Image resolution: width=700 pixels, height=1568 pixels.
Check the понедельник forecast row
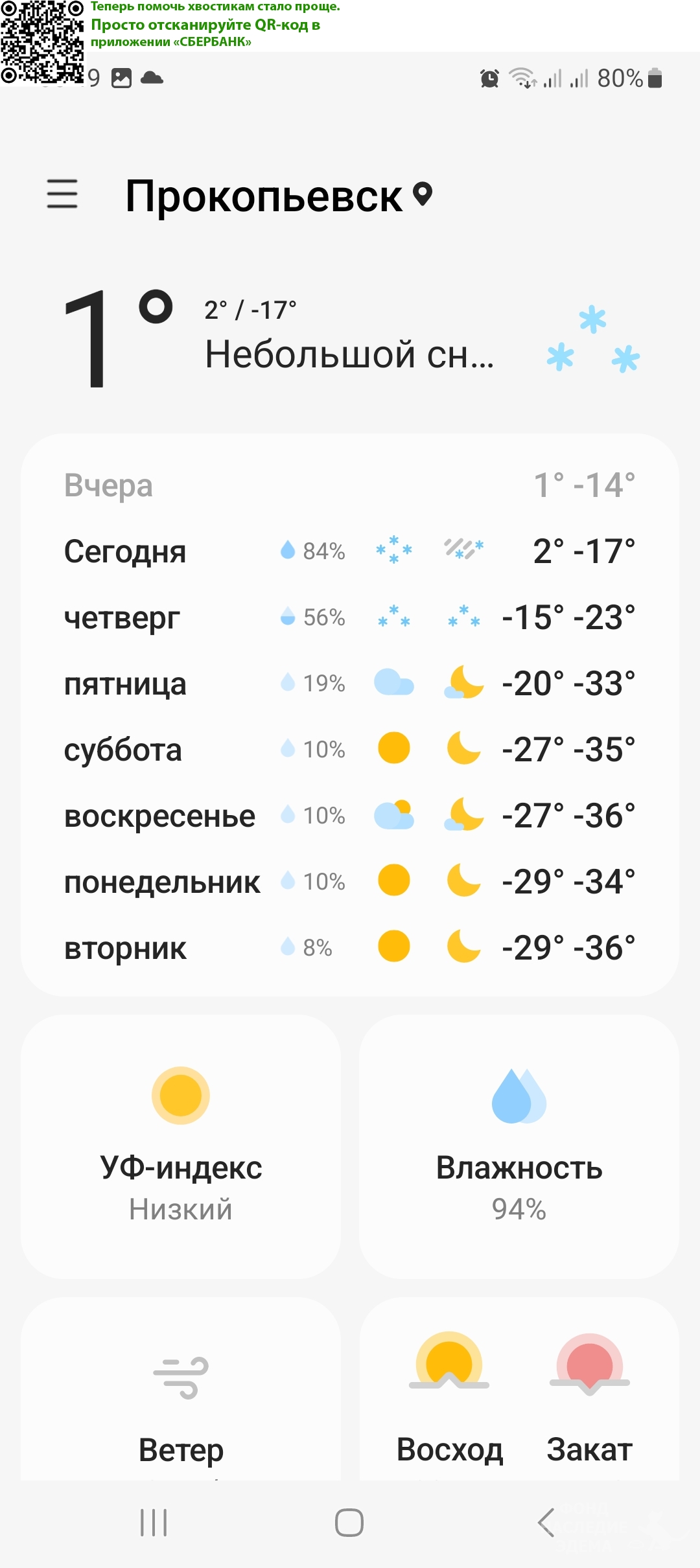(x=350, y=882)
